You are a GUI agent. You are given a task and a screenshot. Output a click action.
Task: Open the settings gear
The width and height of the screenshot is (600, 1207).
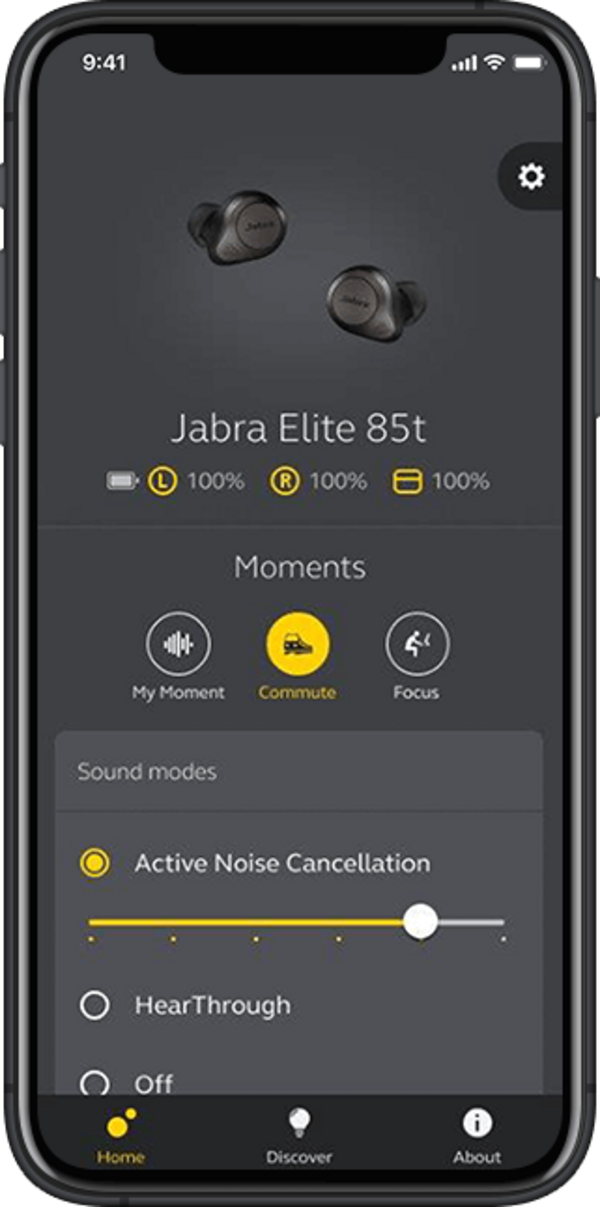pos(531,177)
